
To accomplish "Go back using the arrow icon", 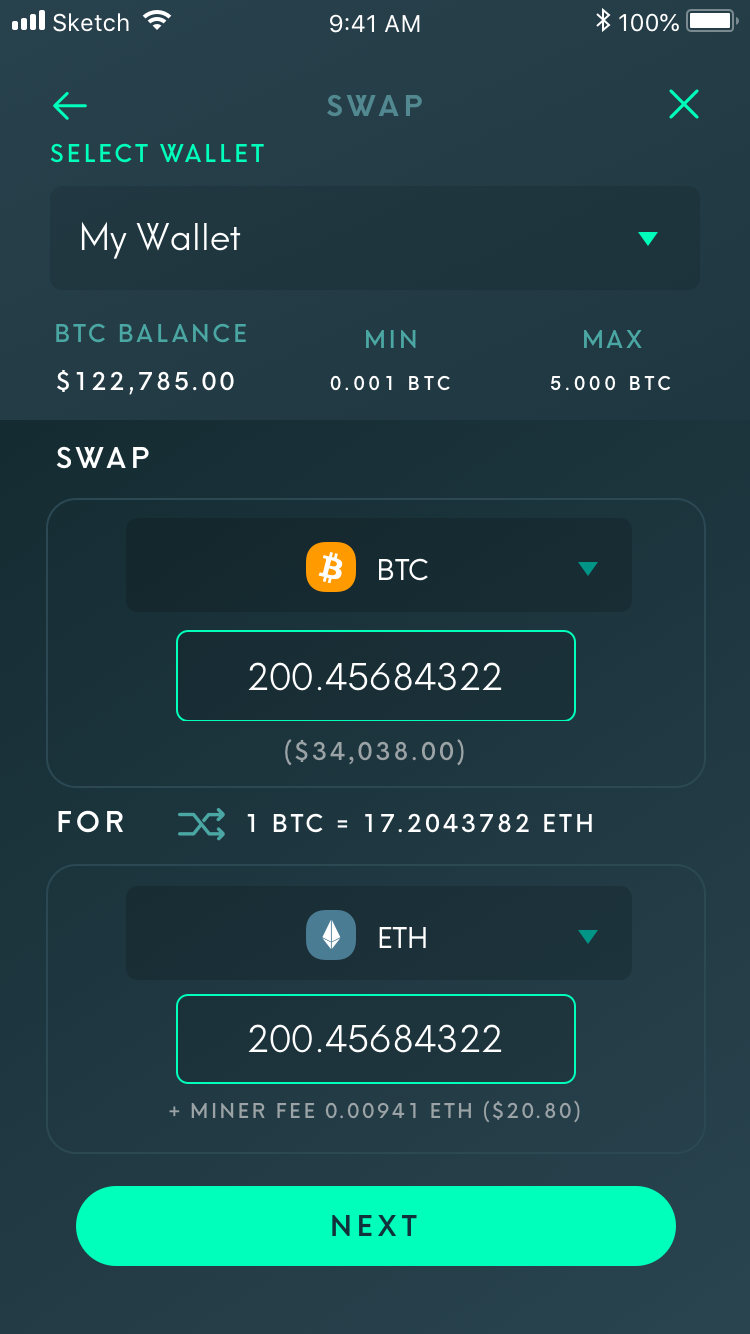I will 70,105.
